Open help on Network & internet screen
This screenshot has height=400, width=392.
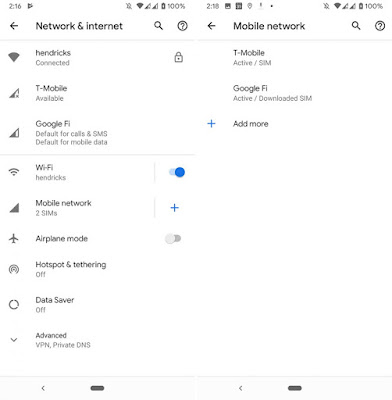tap(182, 26)
